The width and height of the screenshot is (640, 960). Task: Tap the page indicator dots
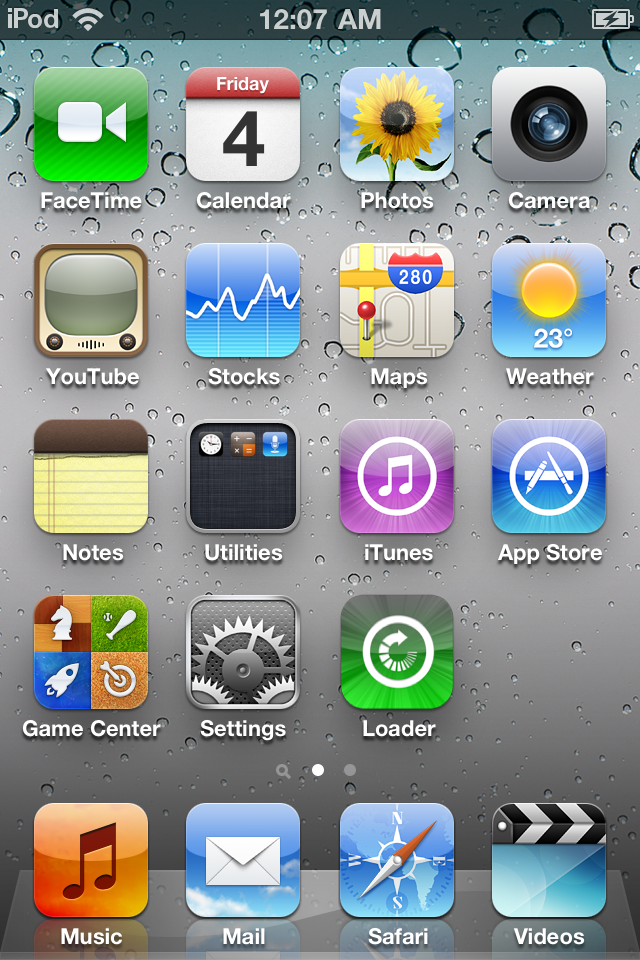(x=318, y=770)
